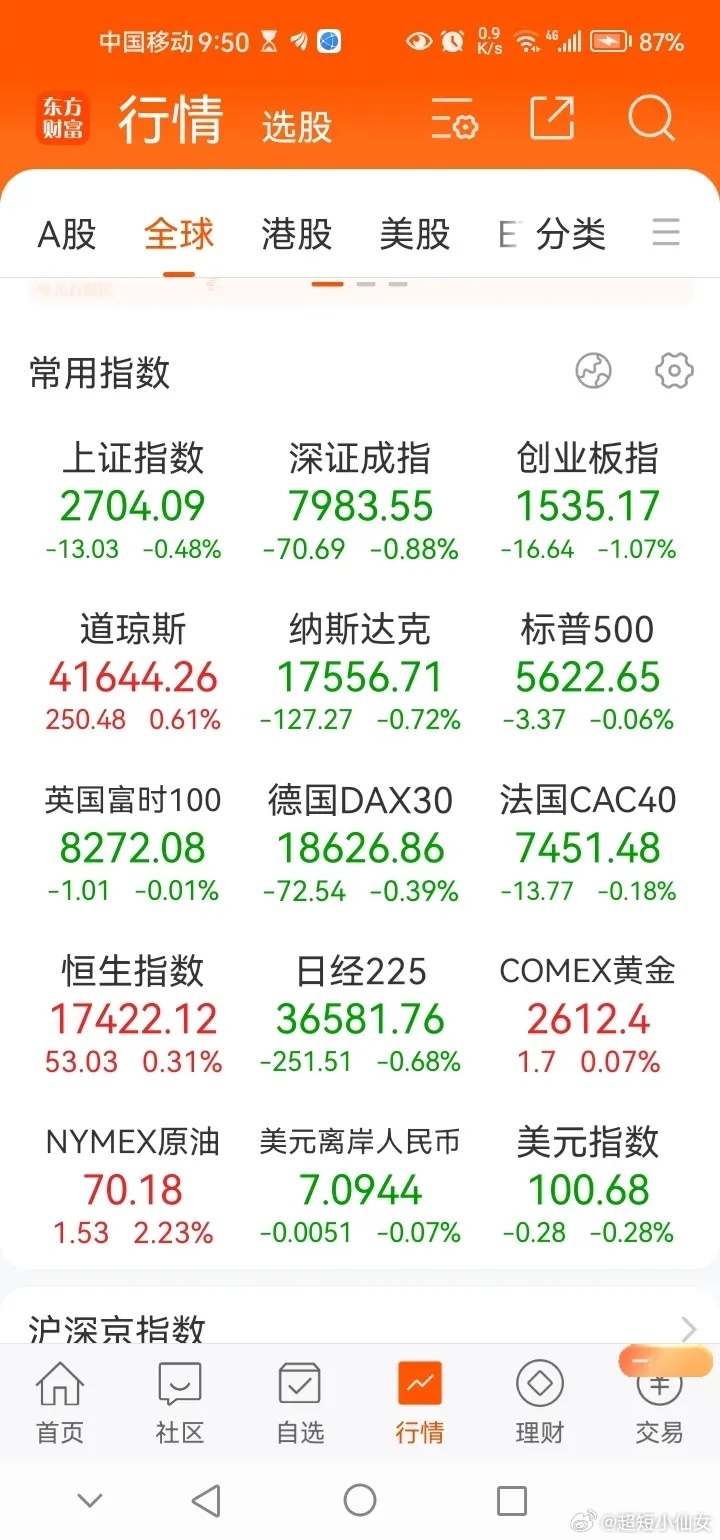
Task: Select the 美股 tab
Action: pyautogui.click(x=414, y=235)
